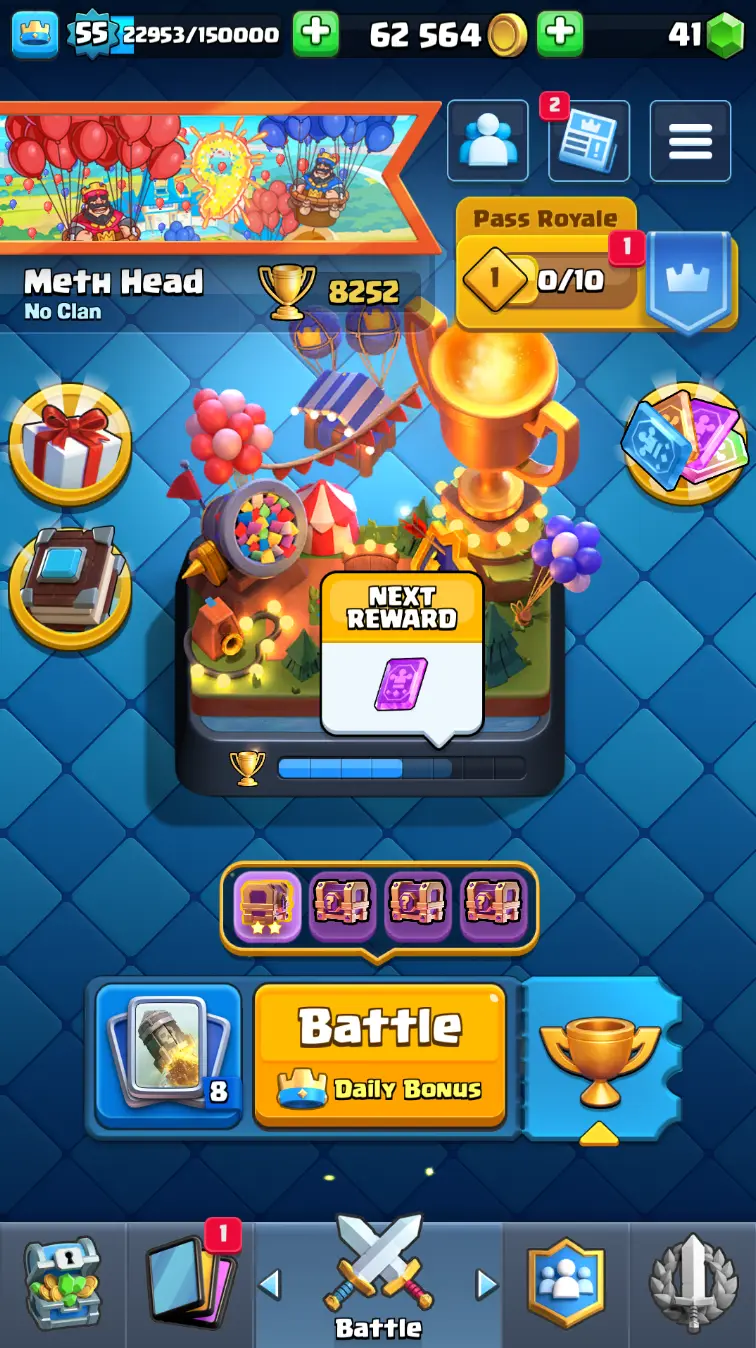Open the King level crown badge
Image resolution: width=756 pixels, height=1348 pixels.
pyautogui.click(x=34, y=34)
